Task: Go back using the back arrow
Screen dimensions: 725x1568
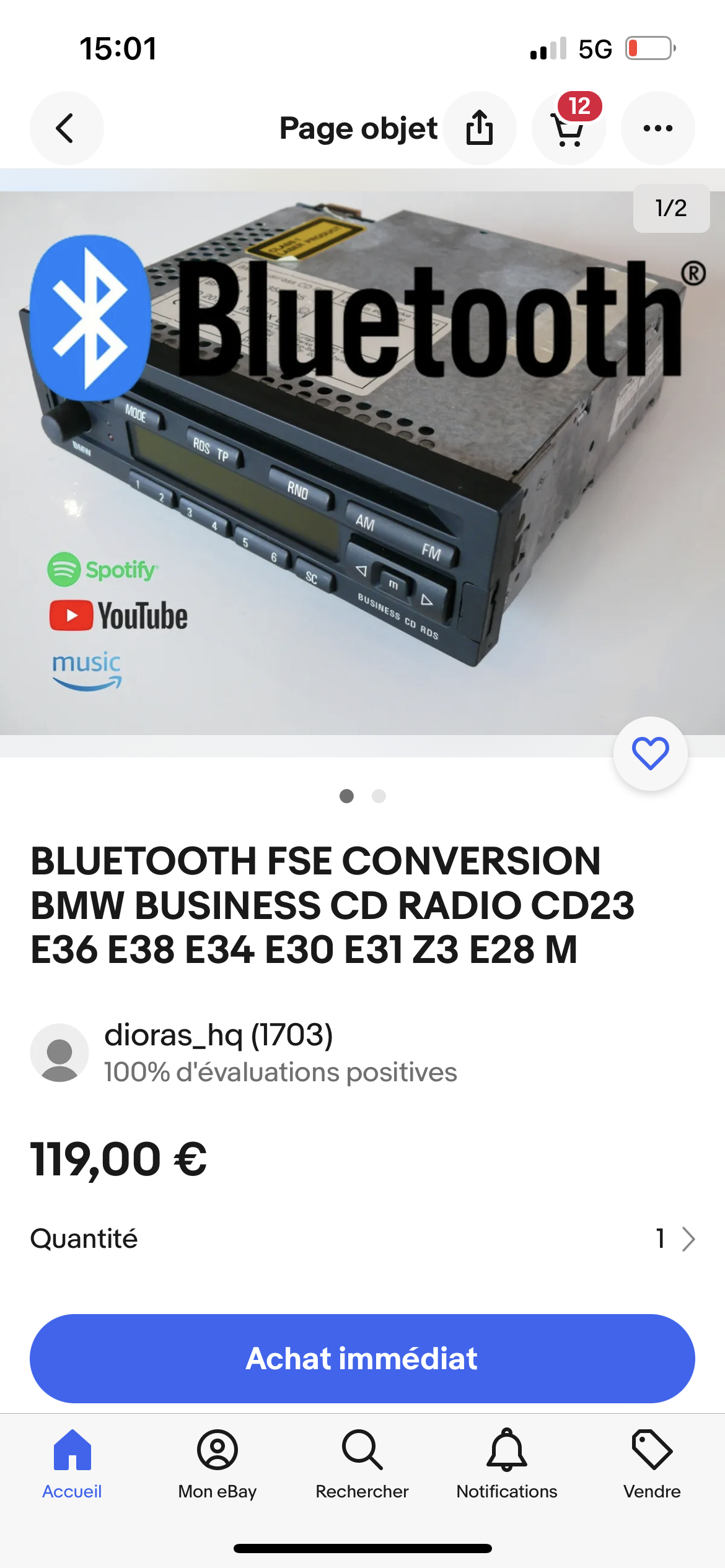Action: pyautogui.click(x=66, y=128)
